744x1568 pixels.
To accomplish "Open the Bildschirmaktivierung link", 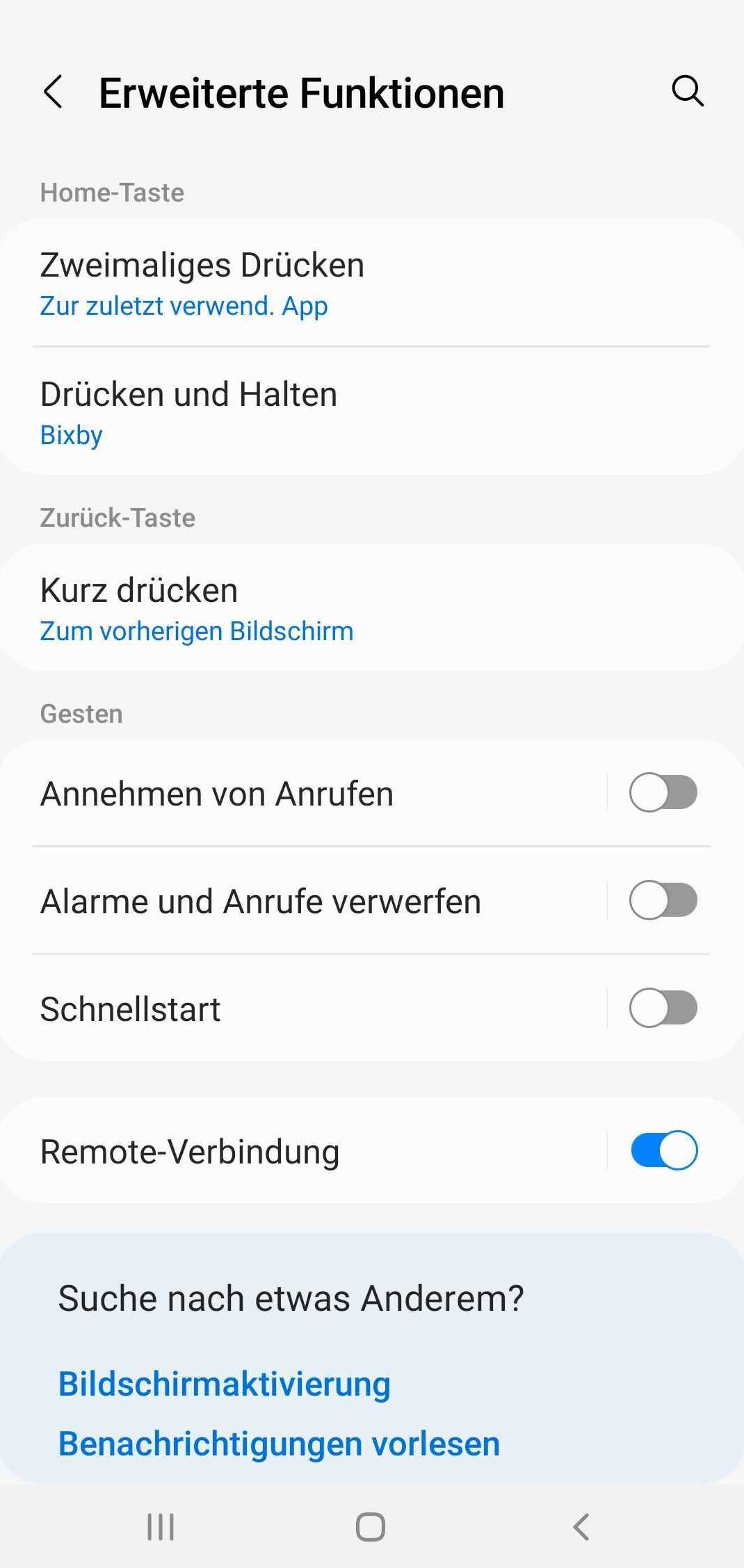I will 224,1383.
